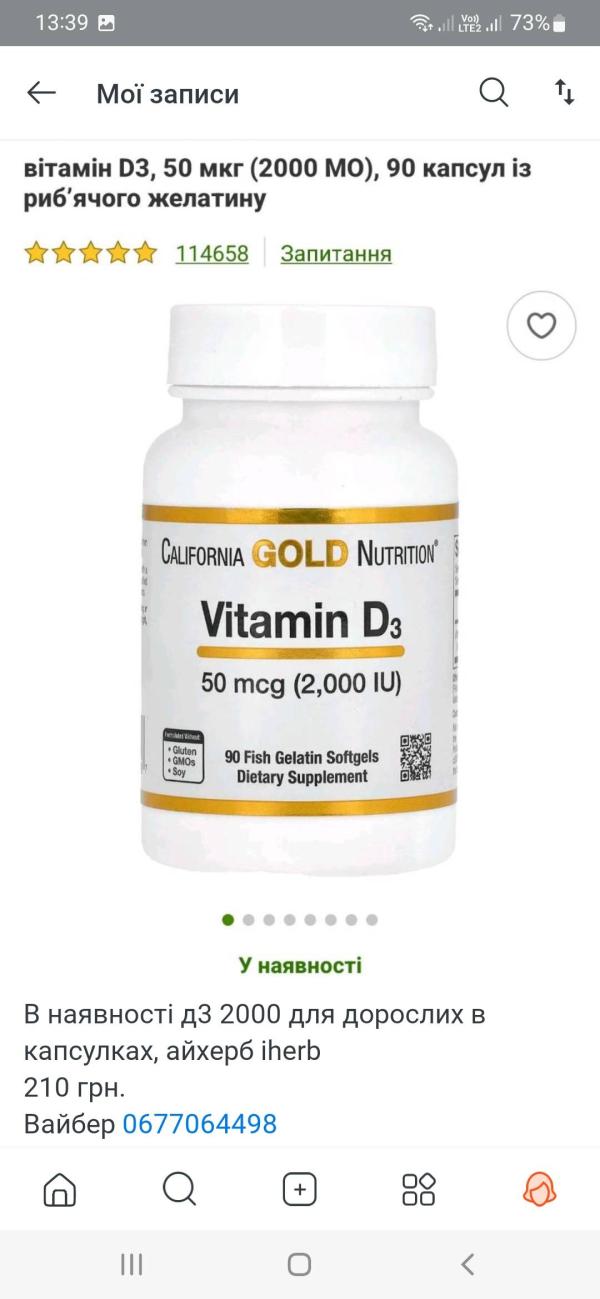Switch to the home tab

click(60, 1189)
